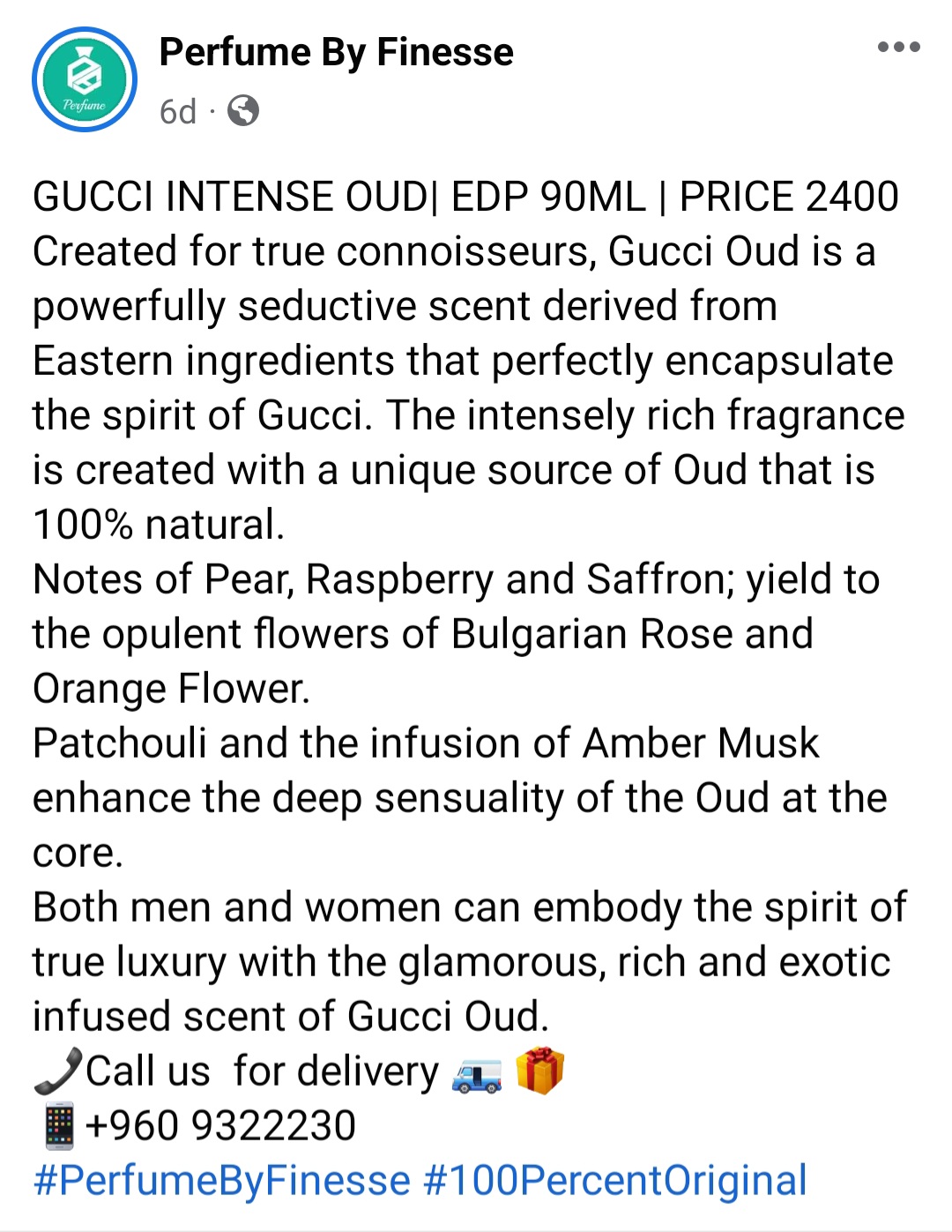Open the post's three-dot options menu

(898, 48)
